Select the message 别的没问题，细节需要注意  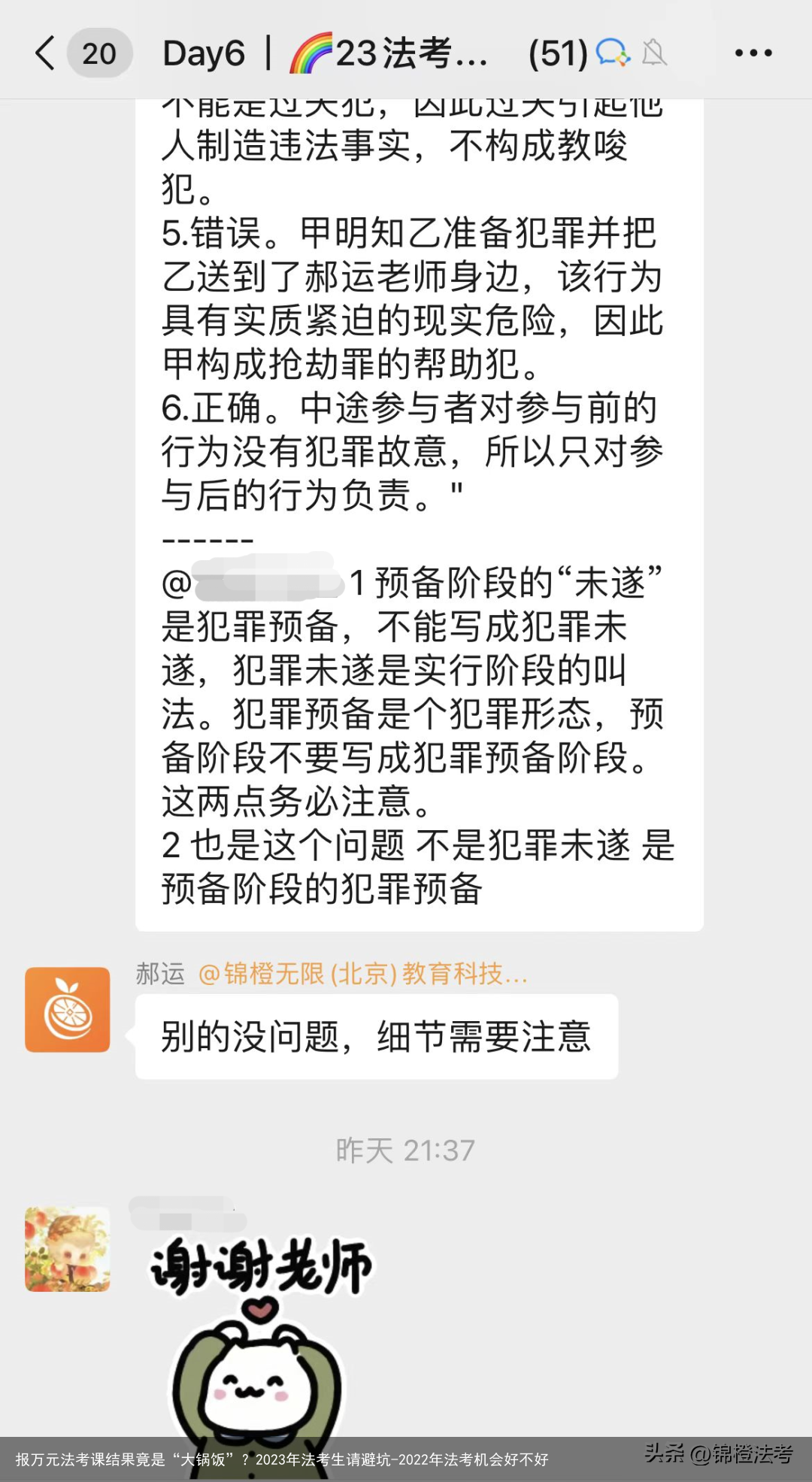tap(376, 1038)
